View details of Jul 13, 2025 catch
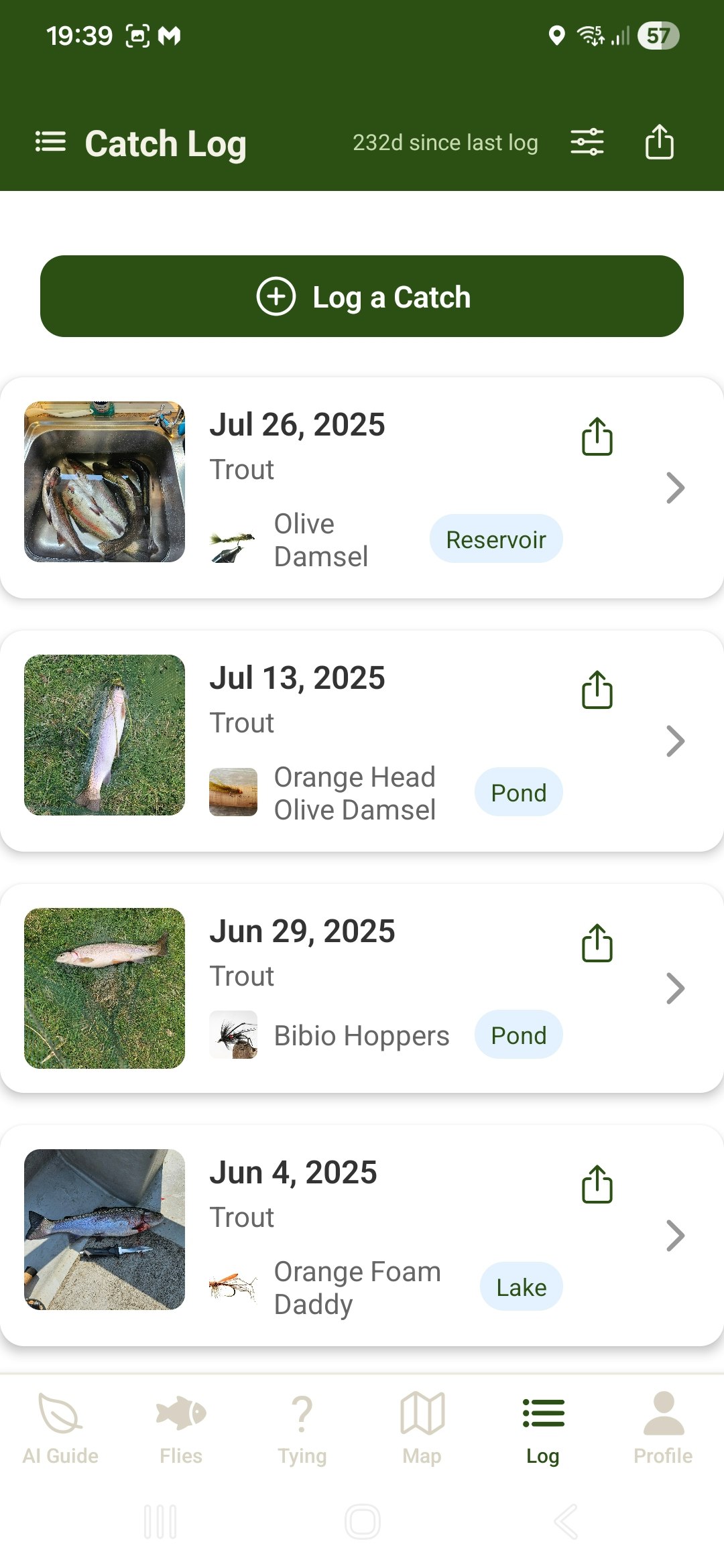 coord(675,741)
